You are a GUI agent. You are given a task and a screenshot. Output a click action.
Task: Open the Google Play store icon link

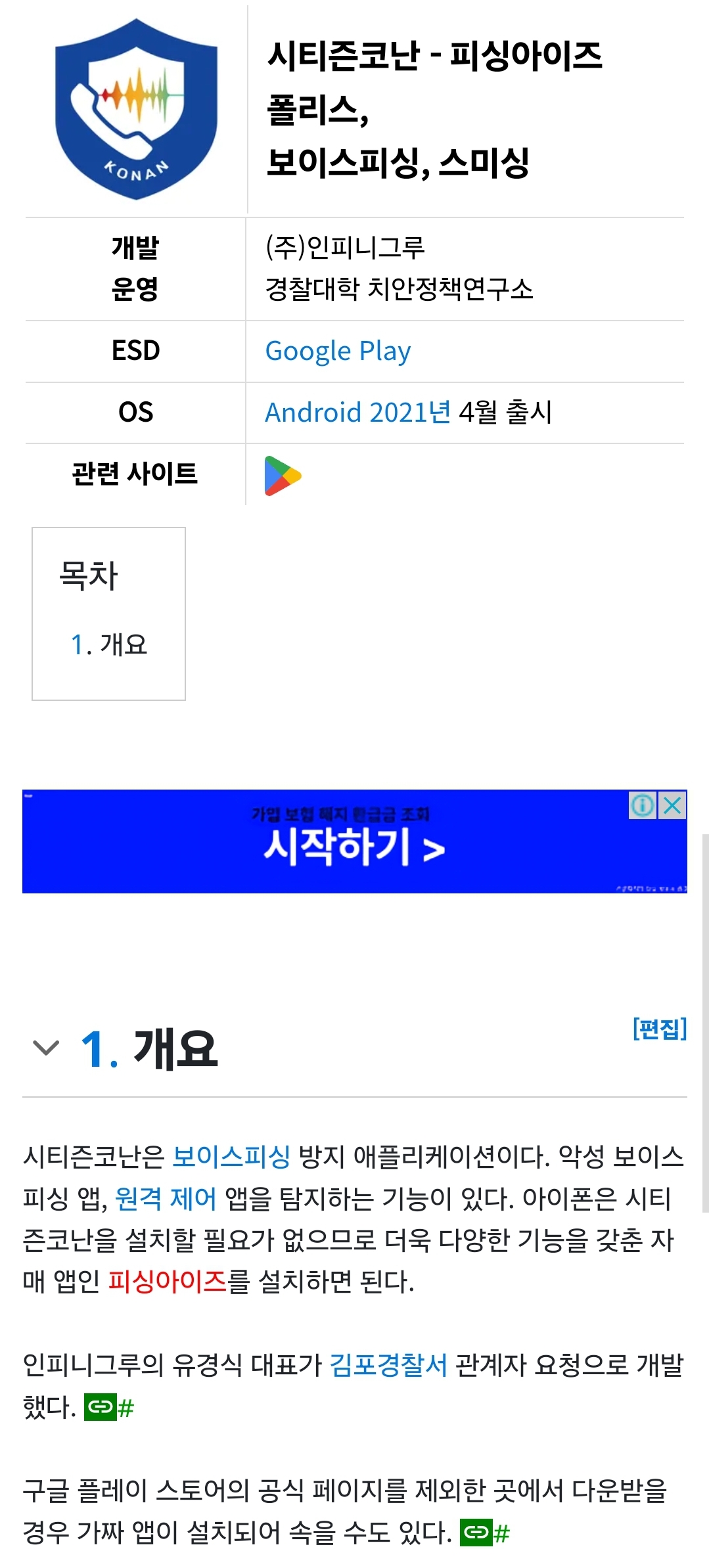point(283,476)
